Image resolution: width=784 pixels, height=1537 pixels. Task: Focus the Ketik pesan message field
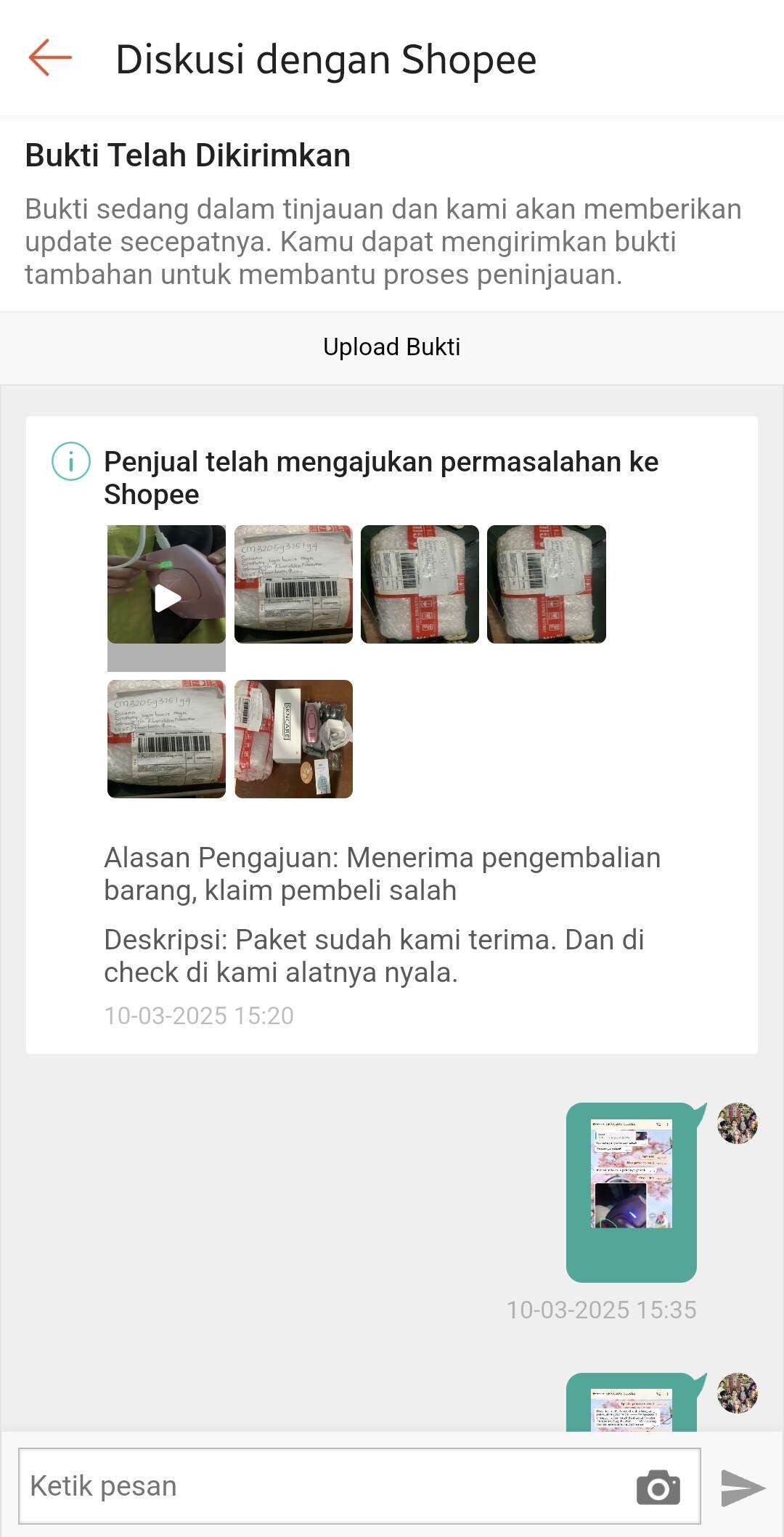[327, 1486]
